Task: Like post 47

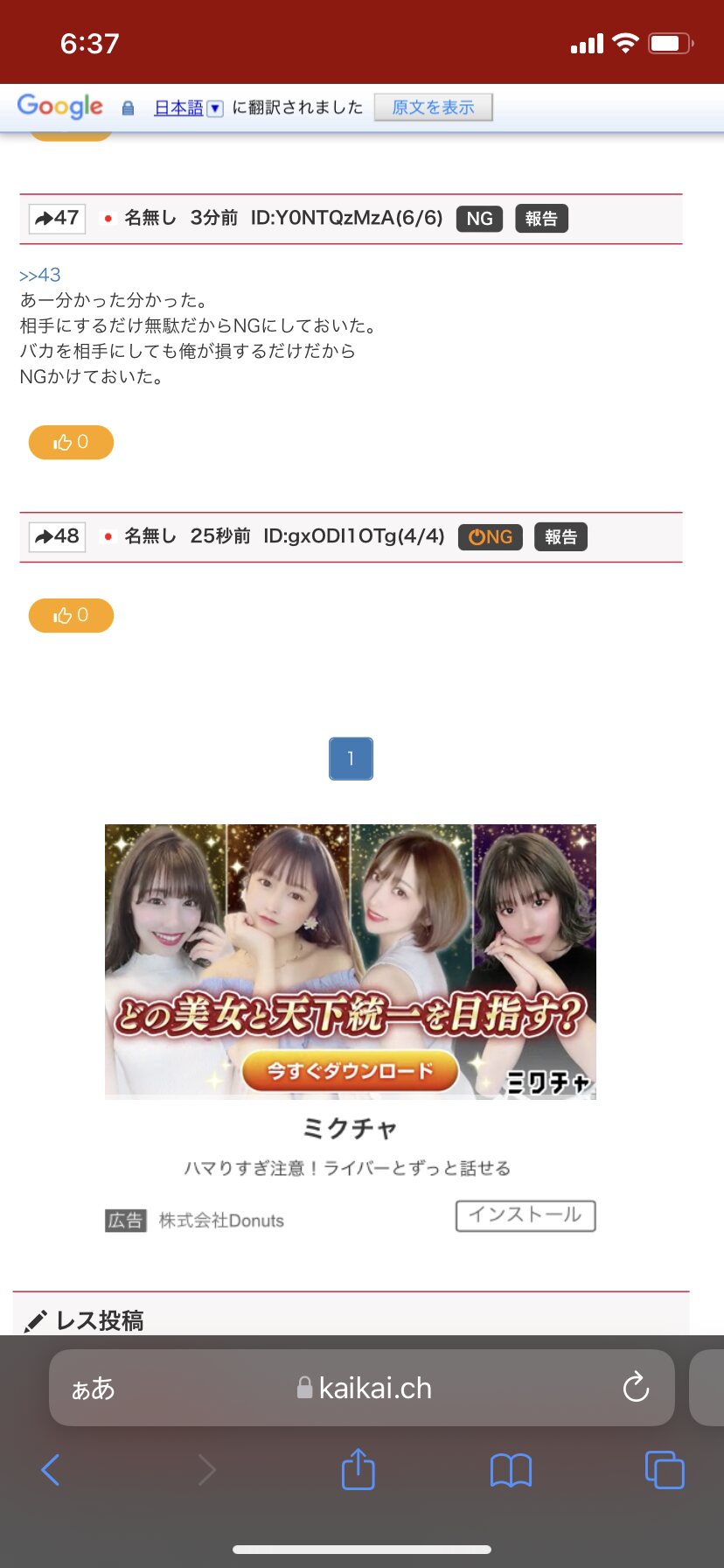Action: pyautogui.click(x=71, y=443)
